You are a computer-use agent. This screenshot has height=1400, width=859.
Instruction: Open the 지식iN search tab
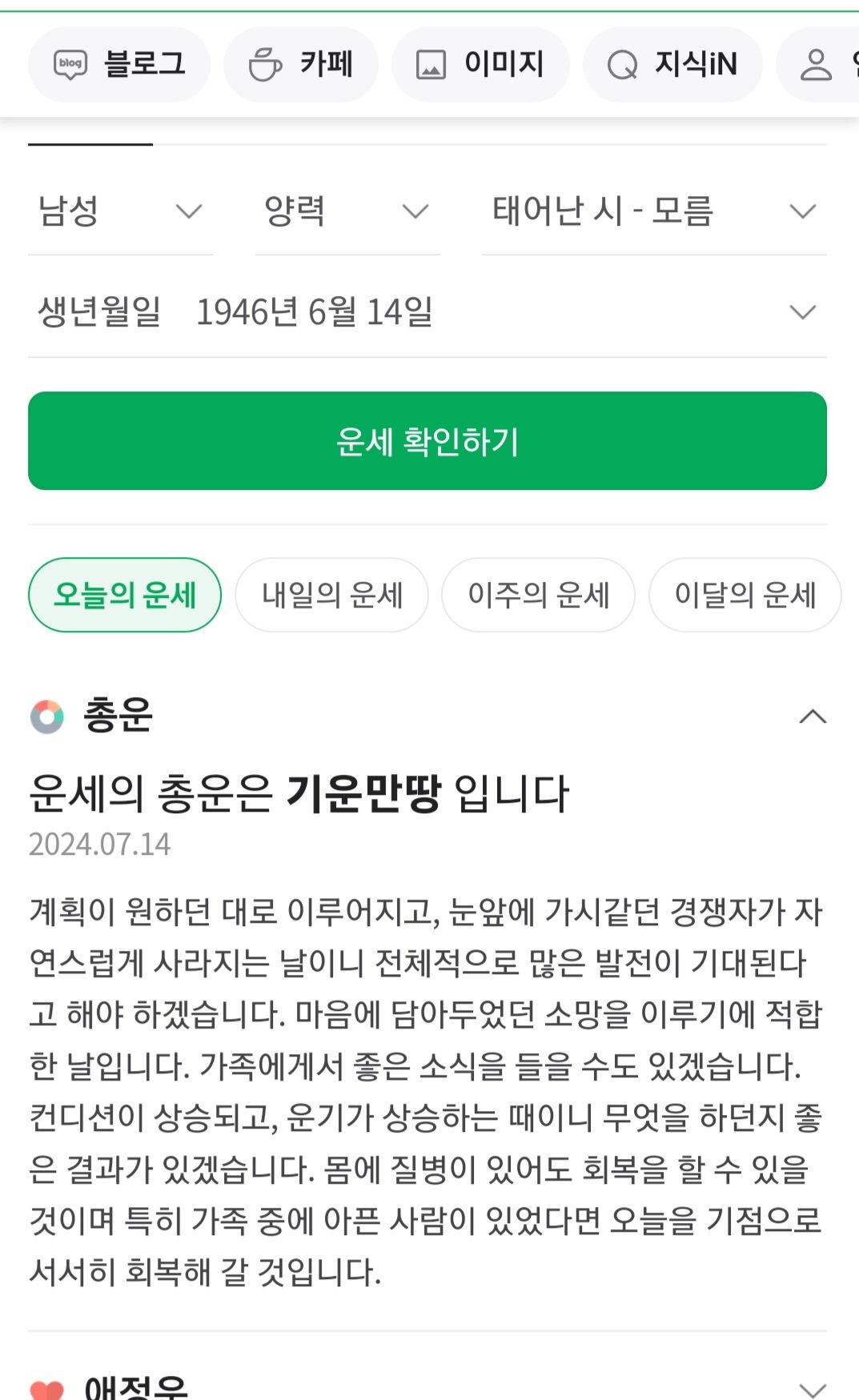[x=672, y=64]
